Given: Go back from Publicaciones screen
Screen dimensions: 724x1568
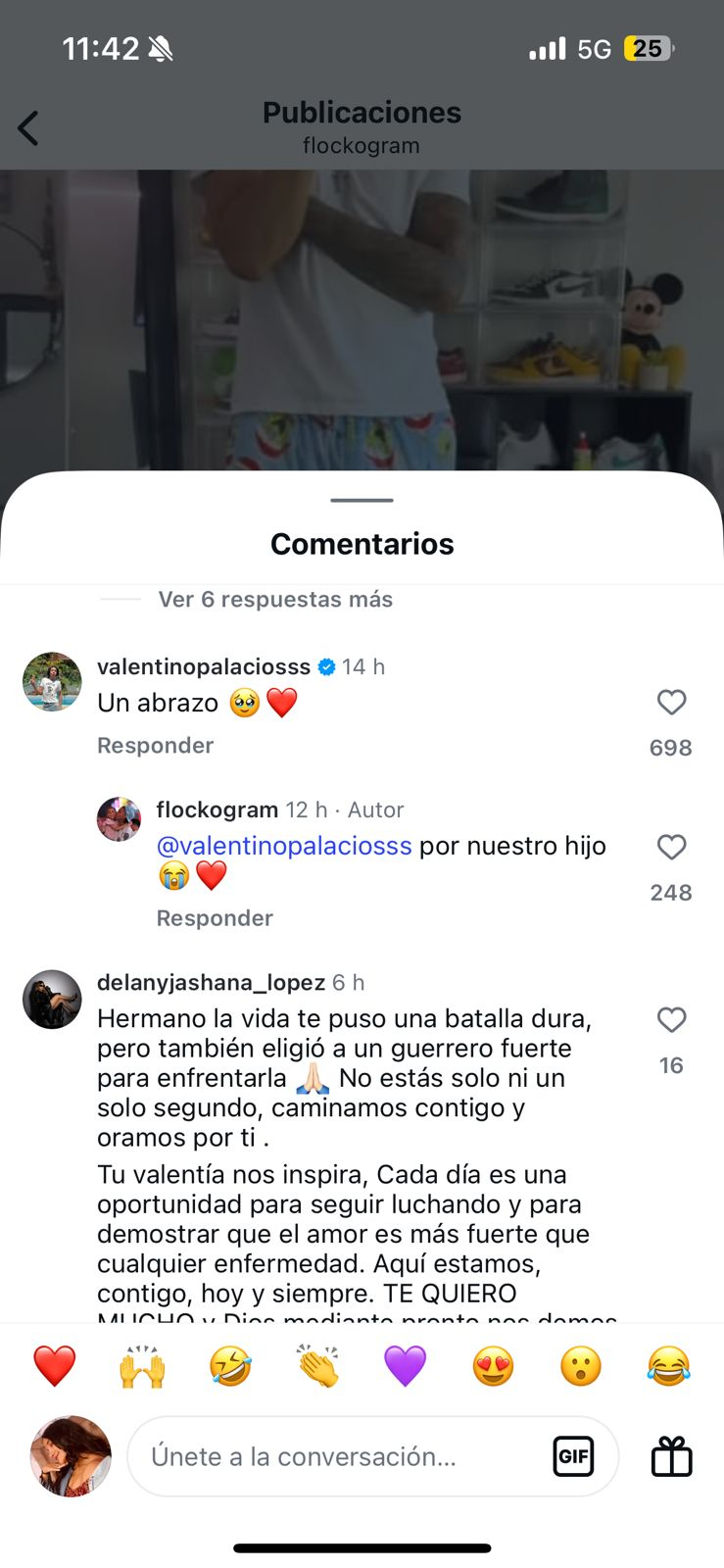Looking at the screenshot, I should [28, 128].
